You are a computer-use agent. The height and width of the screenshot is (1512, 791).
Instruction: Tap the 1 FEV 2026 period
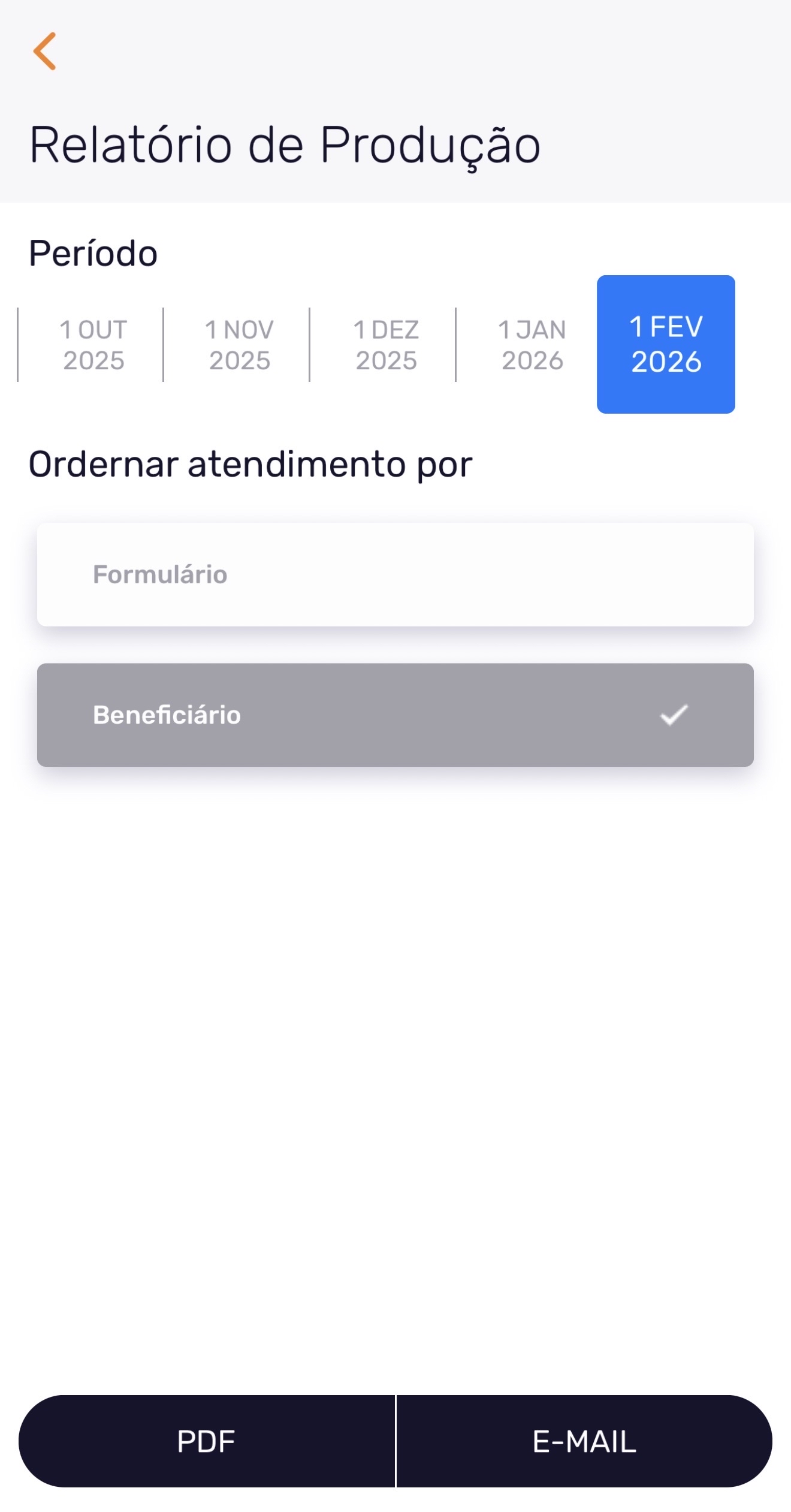pyautogui.click(x=666, y=344)
